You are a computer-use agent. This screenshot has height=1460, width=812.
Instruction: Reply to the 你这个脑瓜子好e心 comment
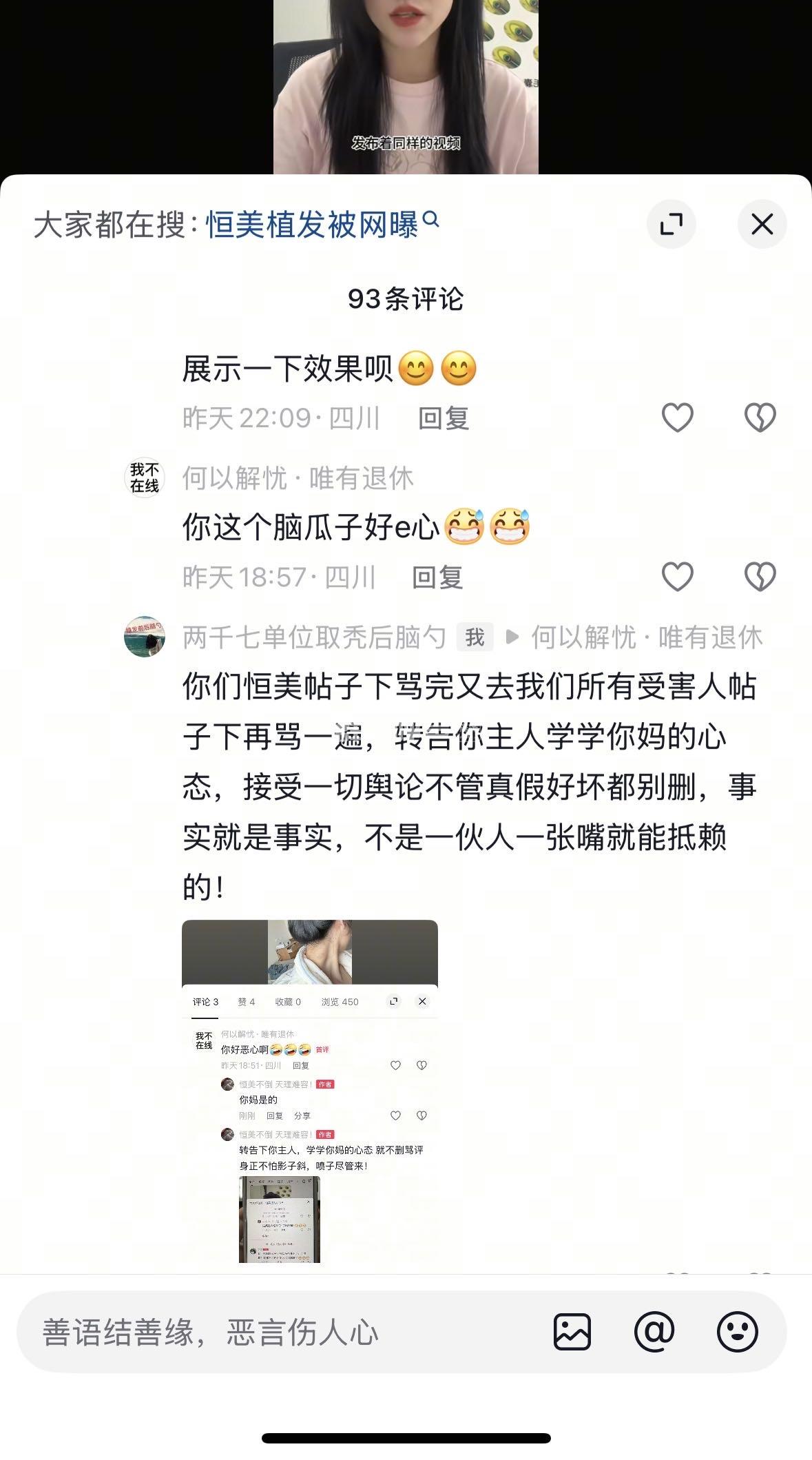click(437, 577)
